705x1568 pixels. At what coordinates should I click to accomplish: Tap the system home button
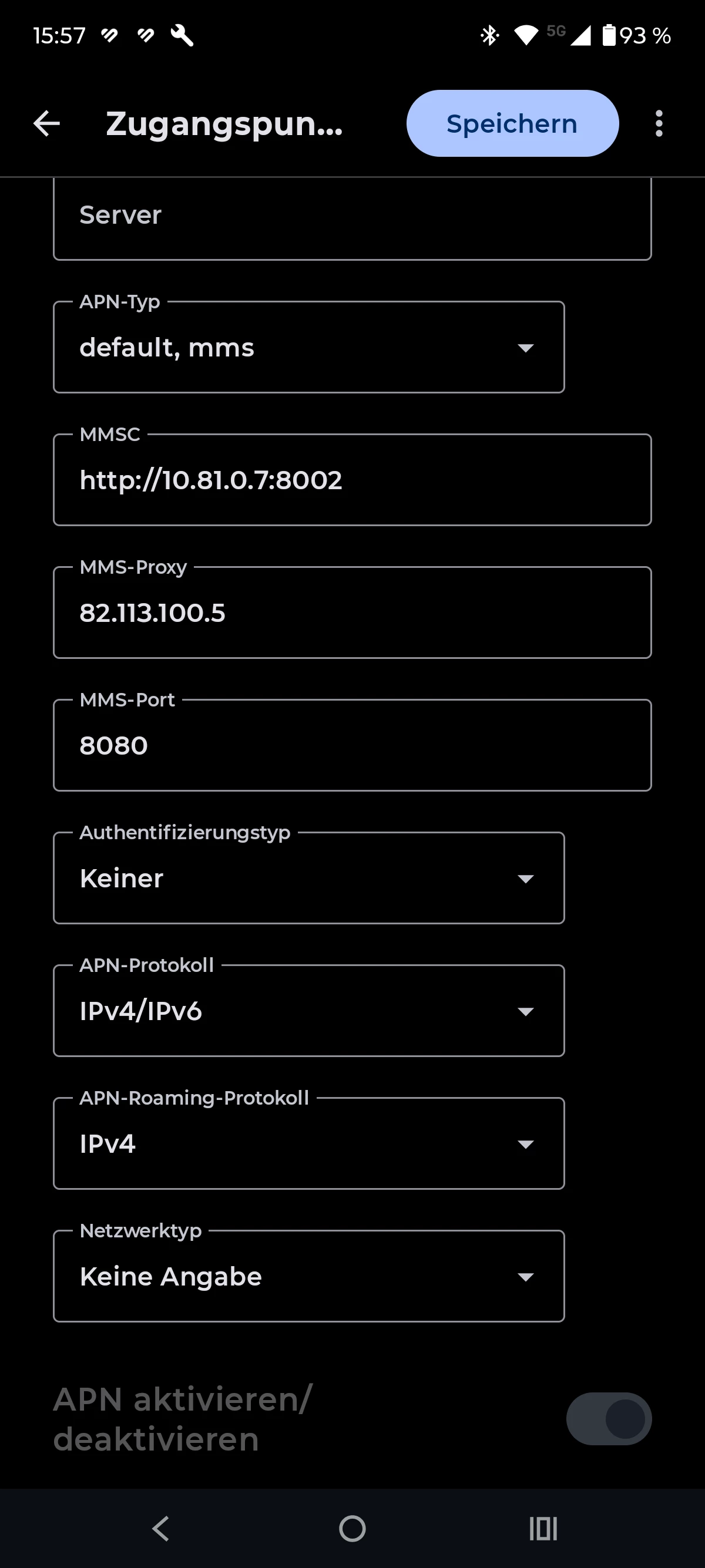click(x=352, y=1529)
